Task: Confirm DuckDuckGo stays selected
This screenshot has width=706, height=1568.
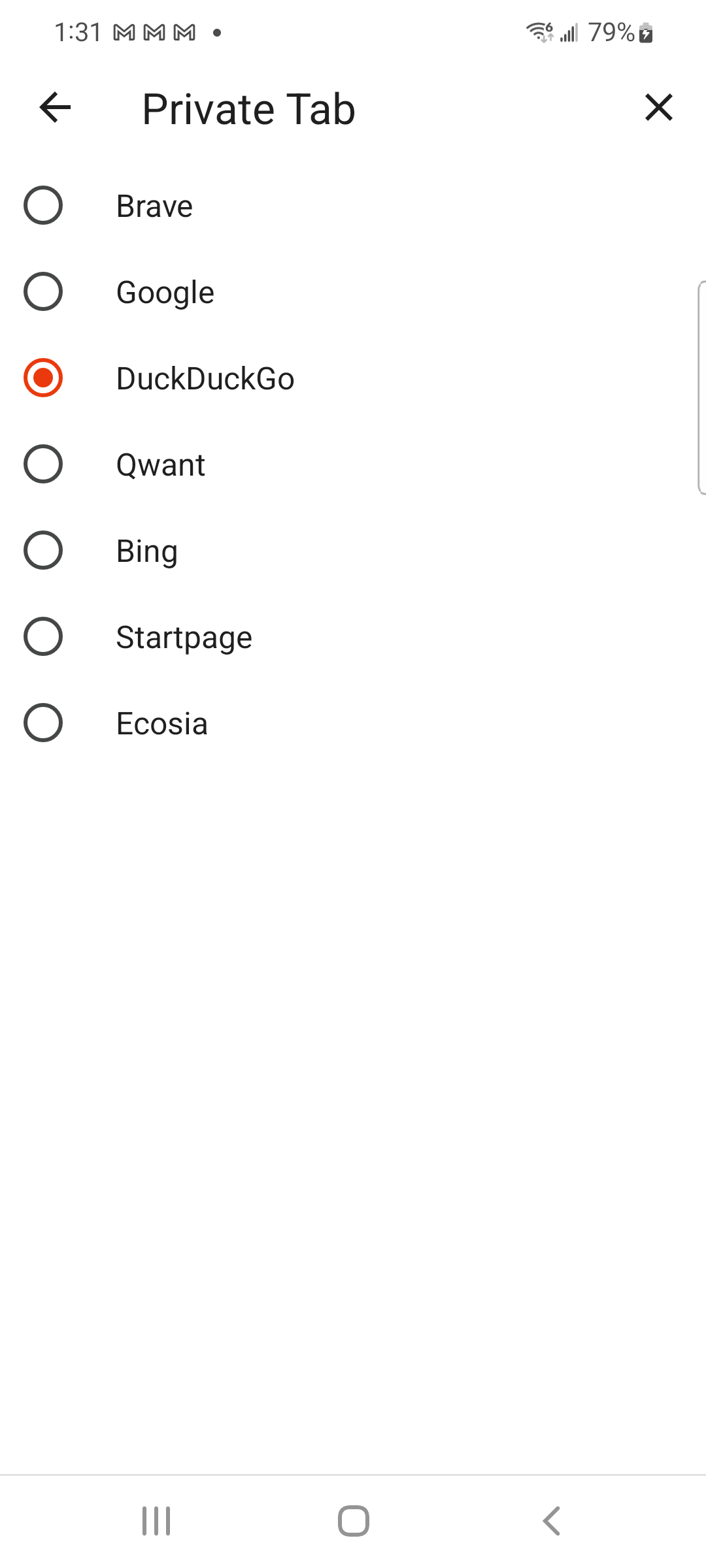Action: (42, 378)
